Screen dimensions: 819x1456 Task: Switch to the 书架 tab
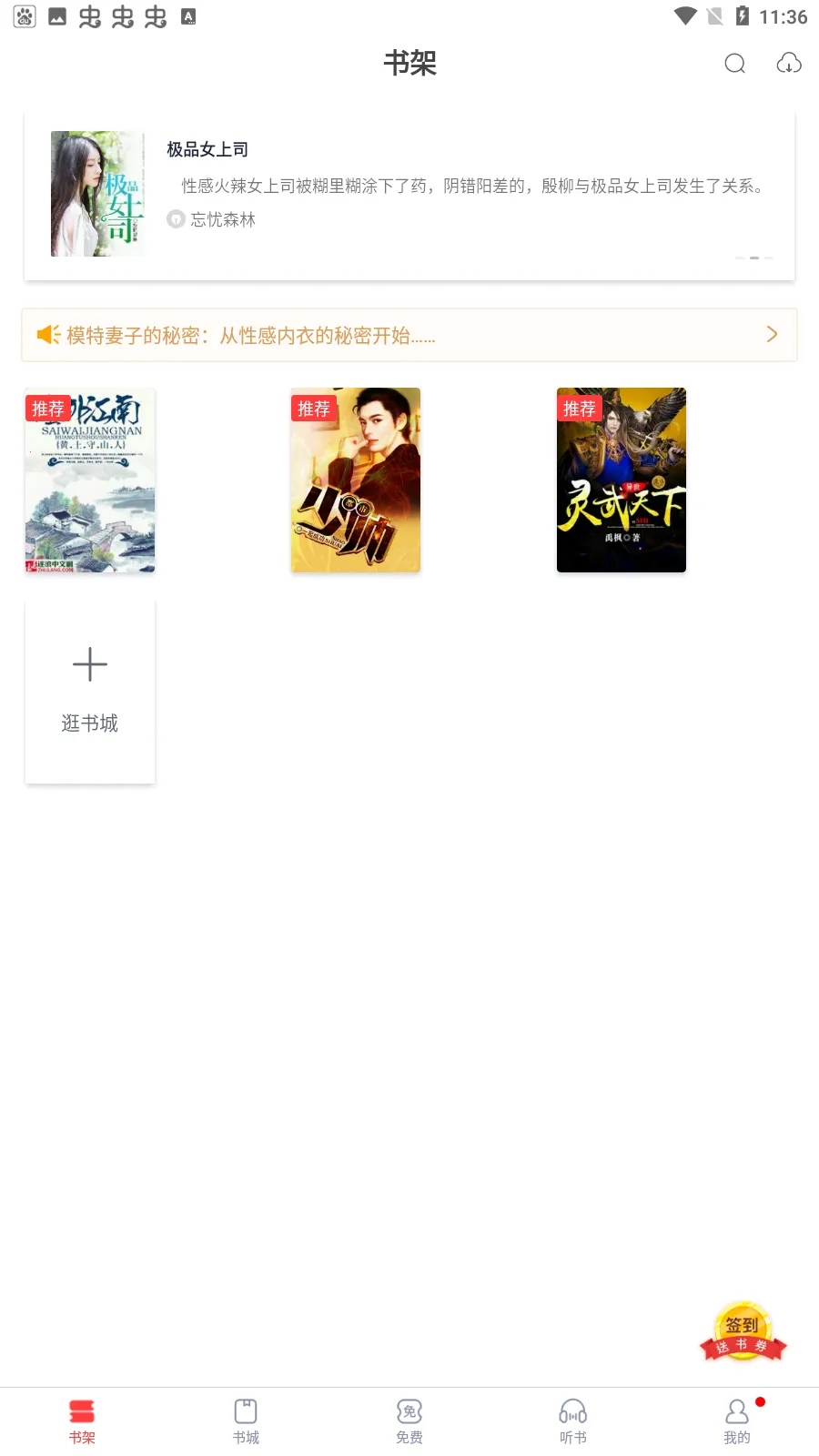click(x=82, y=1421)
